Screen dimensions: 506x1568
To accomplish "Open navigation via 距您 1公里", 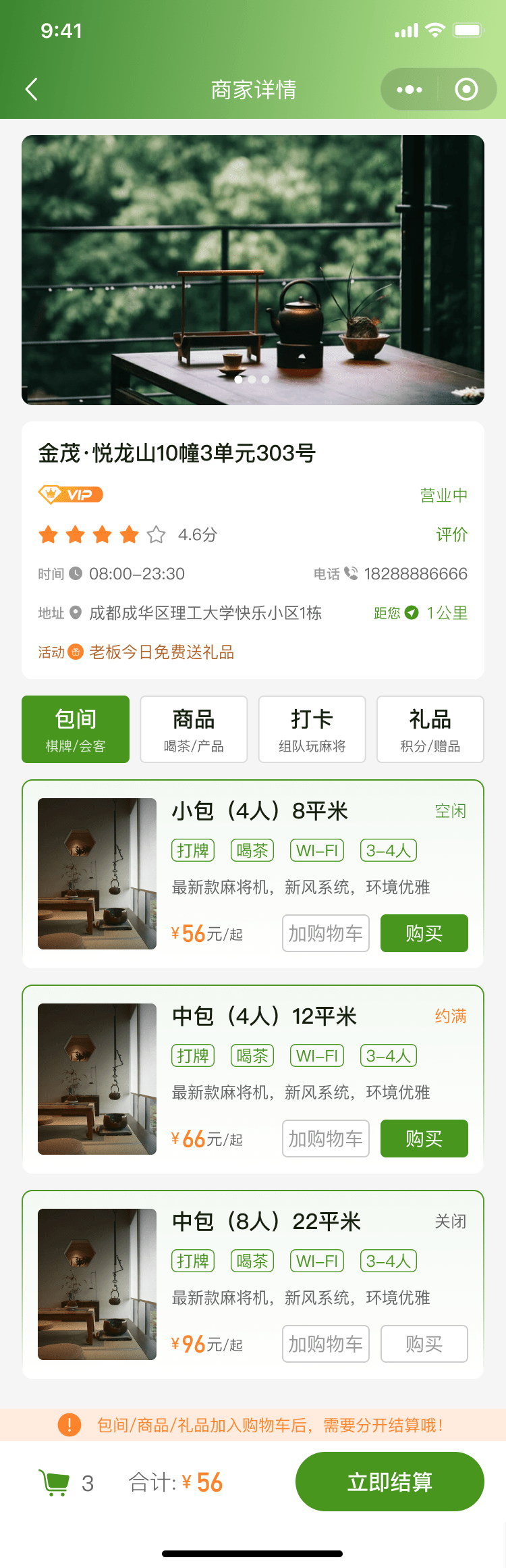I will tap(421, 613).
